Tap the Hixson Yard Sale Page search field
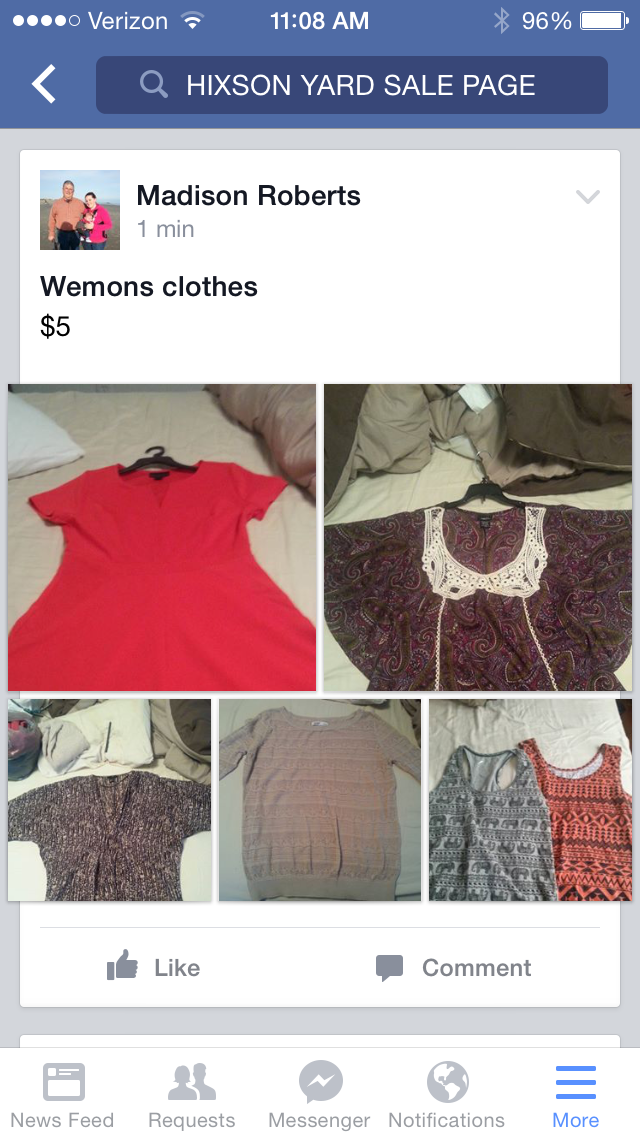This screenshot has width=640, height=1136. pyautogui.click(x=351, y=85)
